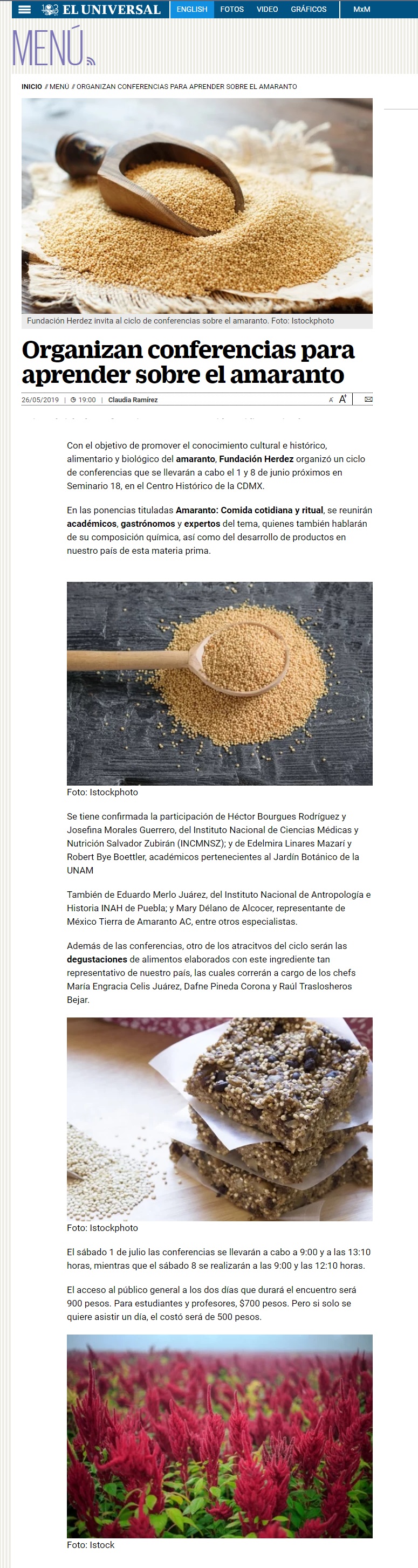The width and height of the screenshot is (418, 1568).
Task: Open the Menú section banner
Action: (x=53, y=47)
